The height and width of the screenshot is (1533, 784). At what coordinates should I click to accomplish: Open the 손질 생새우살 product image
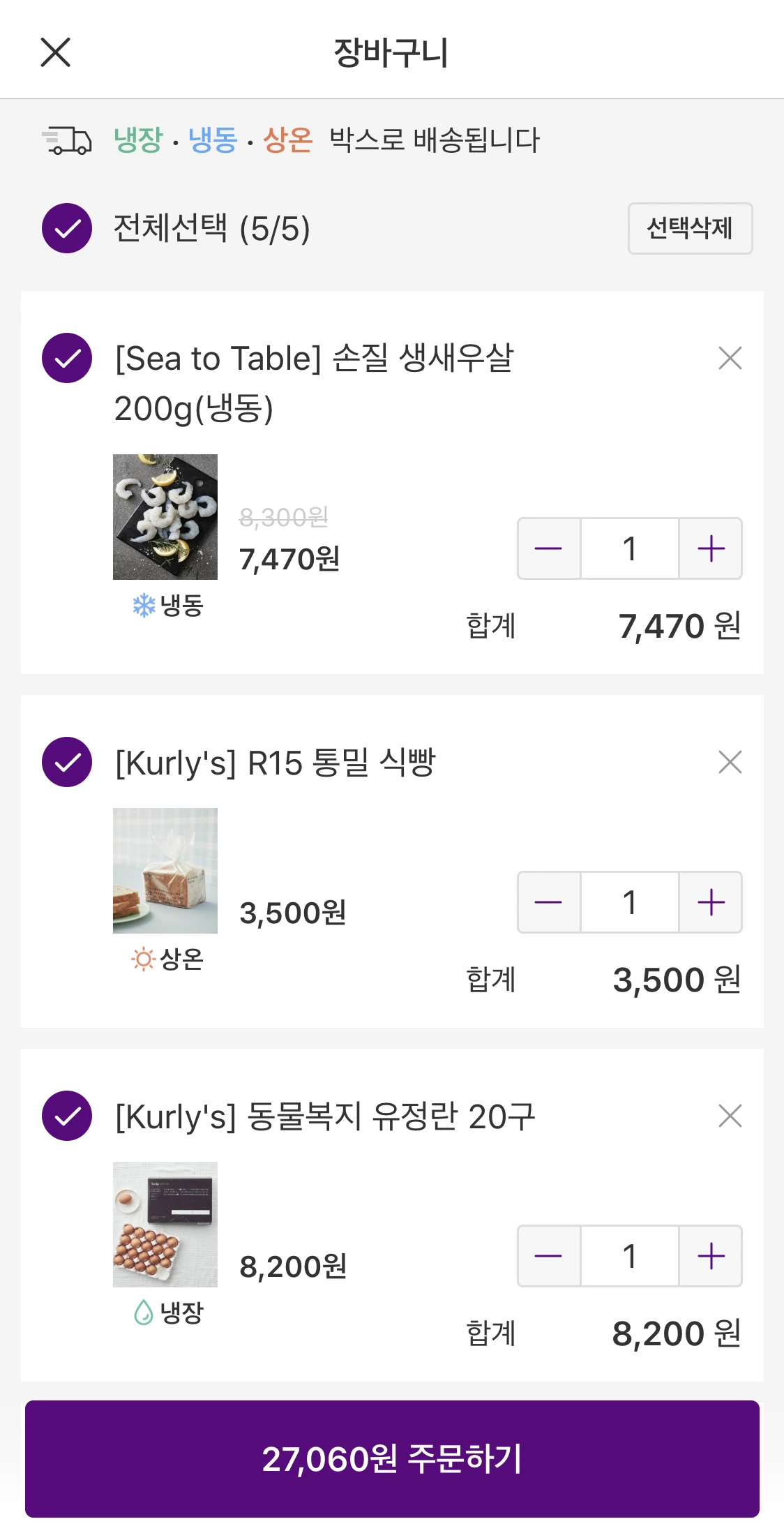pyautogui.click(x=165, y=517)
